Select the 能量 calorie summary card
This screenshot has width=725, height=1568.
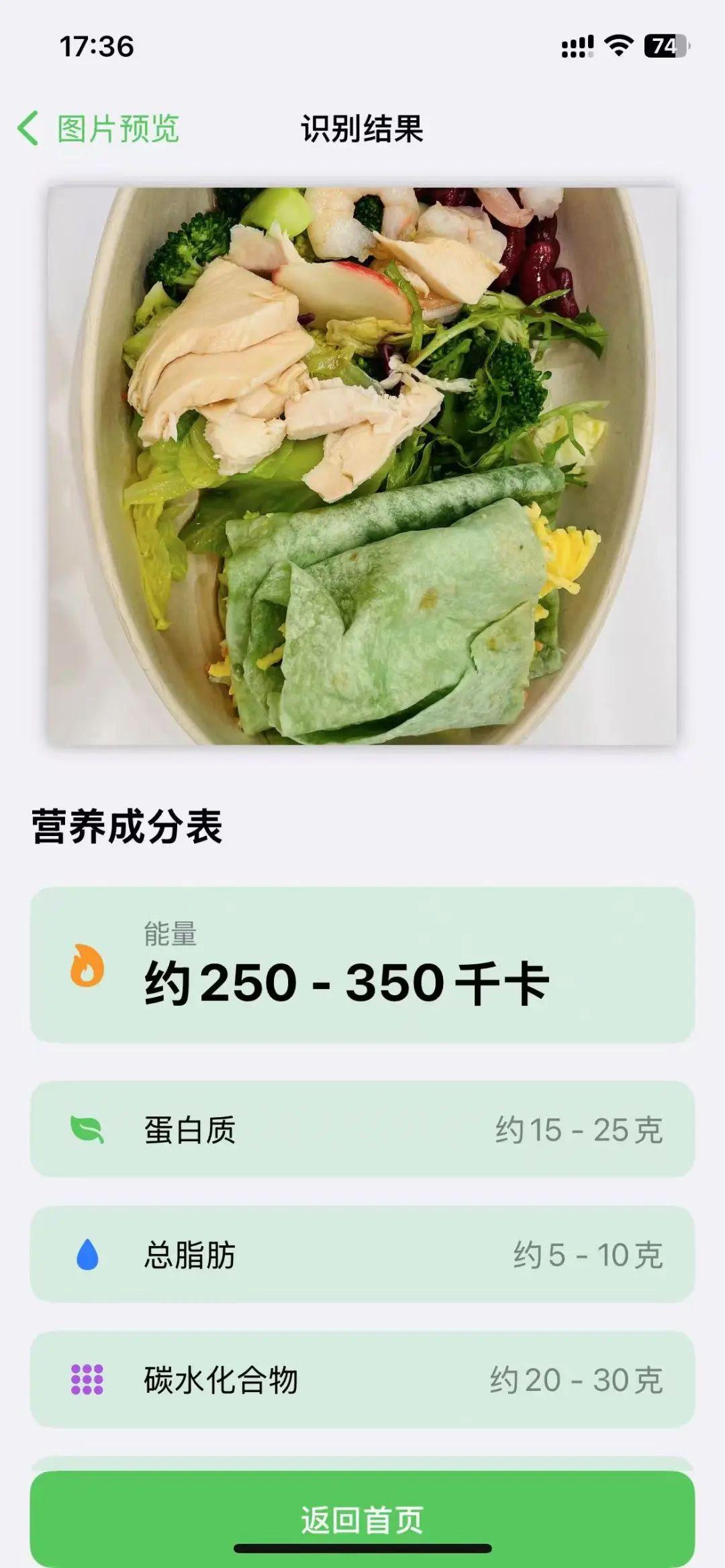pyautogui.click(x=362, y=963)
